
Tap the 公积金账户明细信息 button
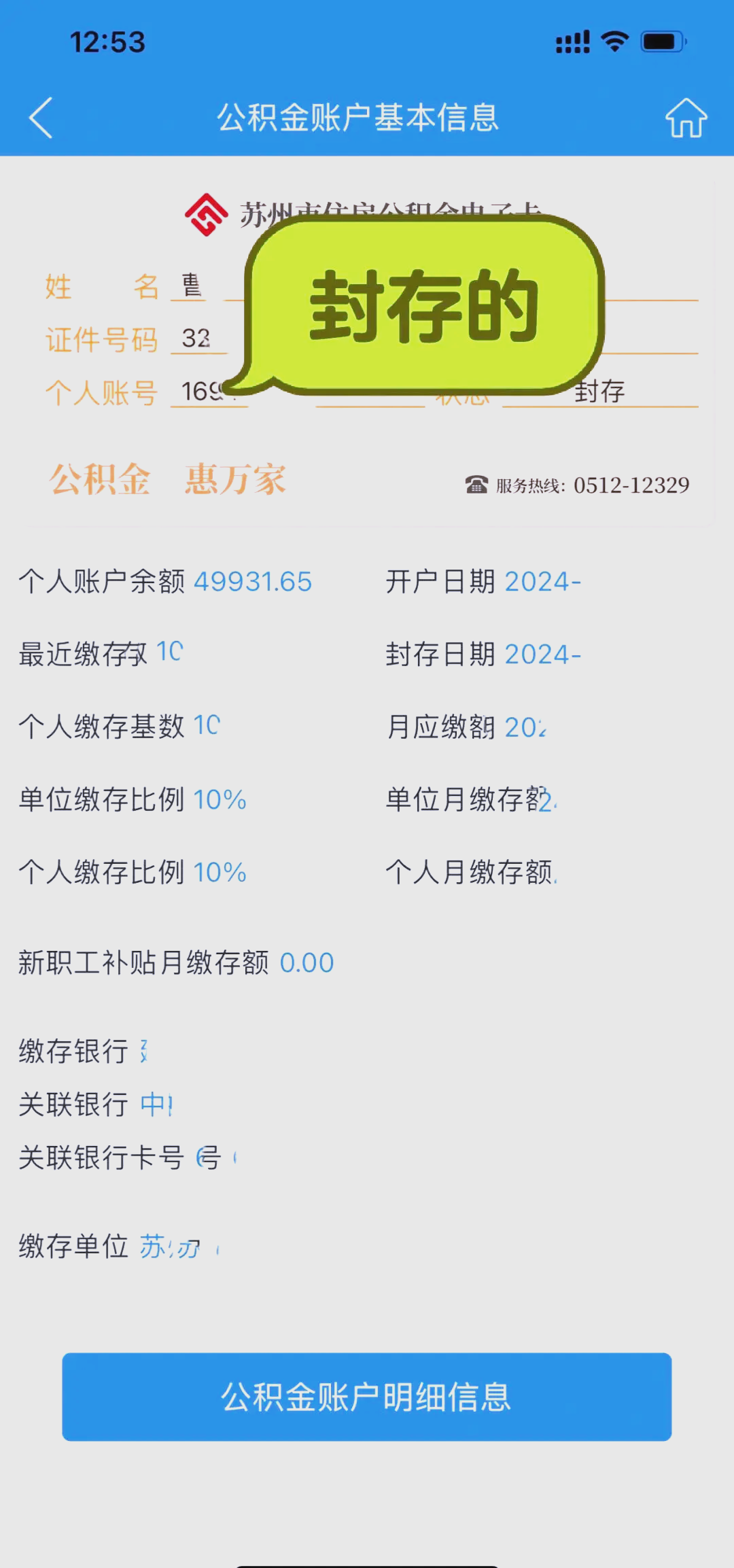pyautogui.click(x=366, y=1399)
